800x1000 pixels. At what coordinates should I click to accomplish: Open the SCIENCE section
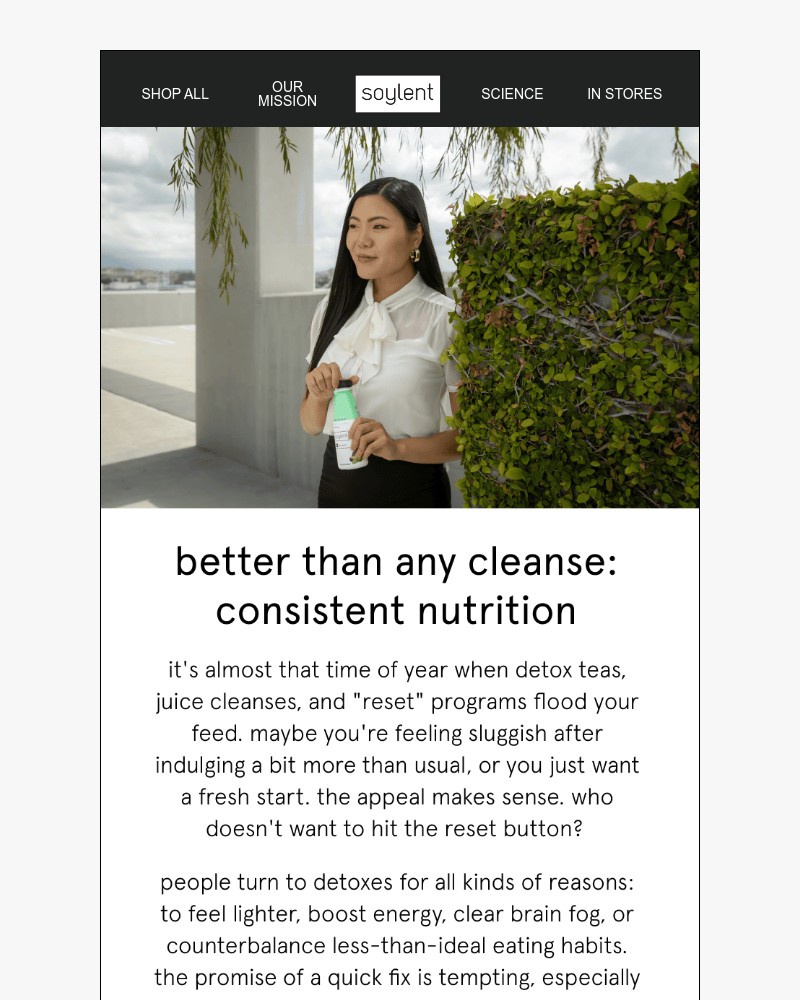(512, 94)
